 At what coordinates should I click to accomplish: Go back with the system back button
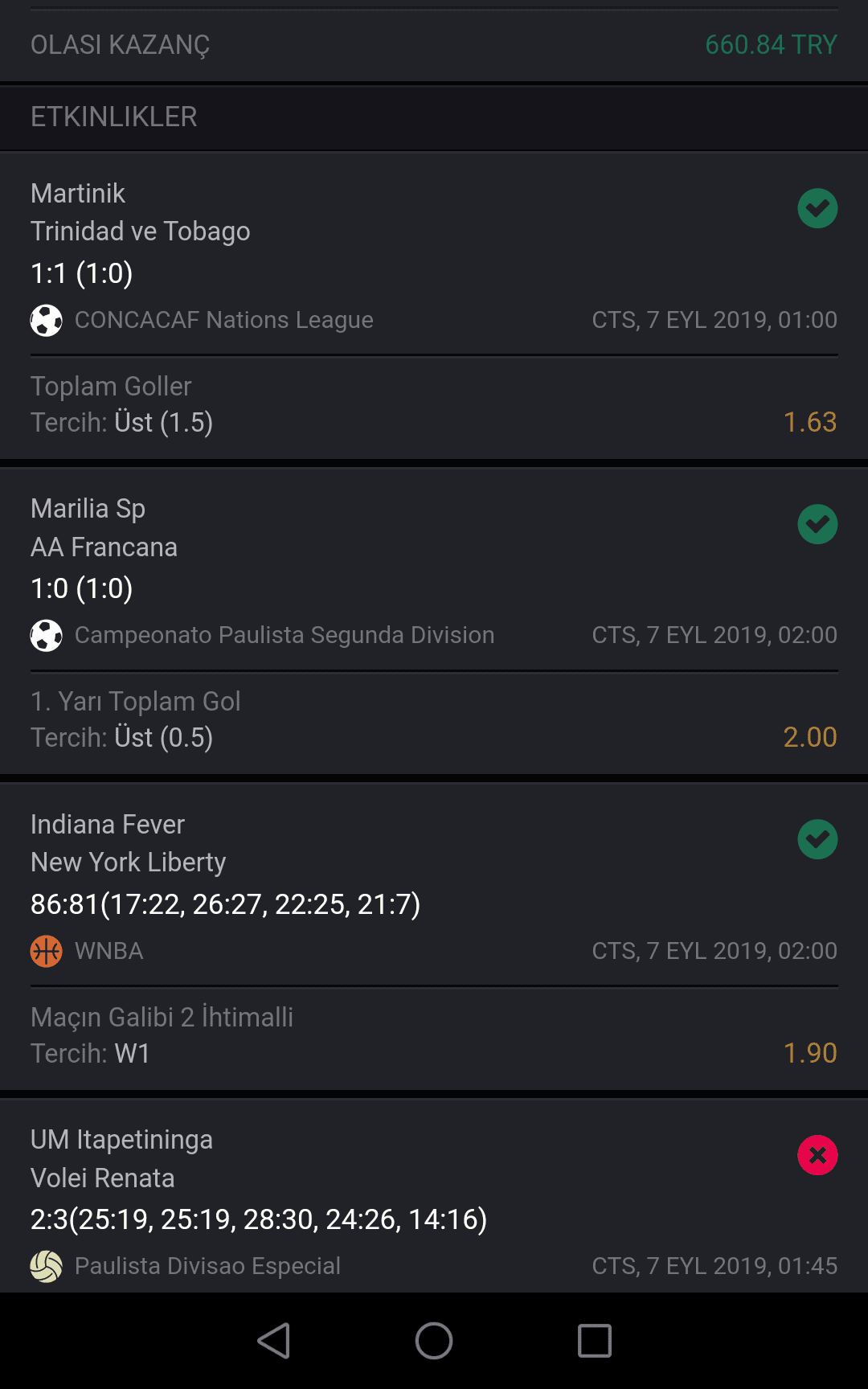pyautogui.click(x=274, y=1341)
